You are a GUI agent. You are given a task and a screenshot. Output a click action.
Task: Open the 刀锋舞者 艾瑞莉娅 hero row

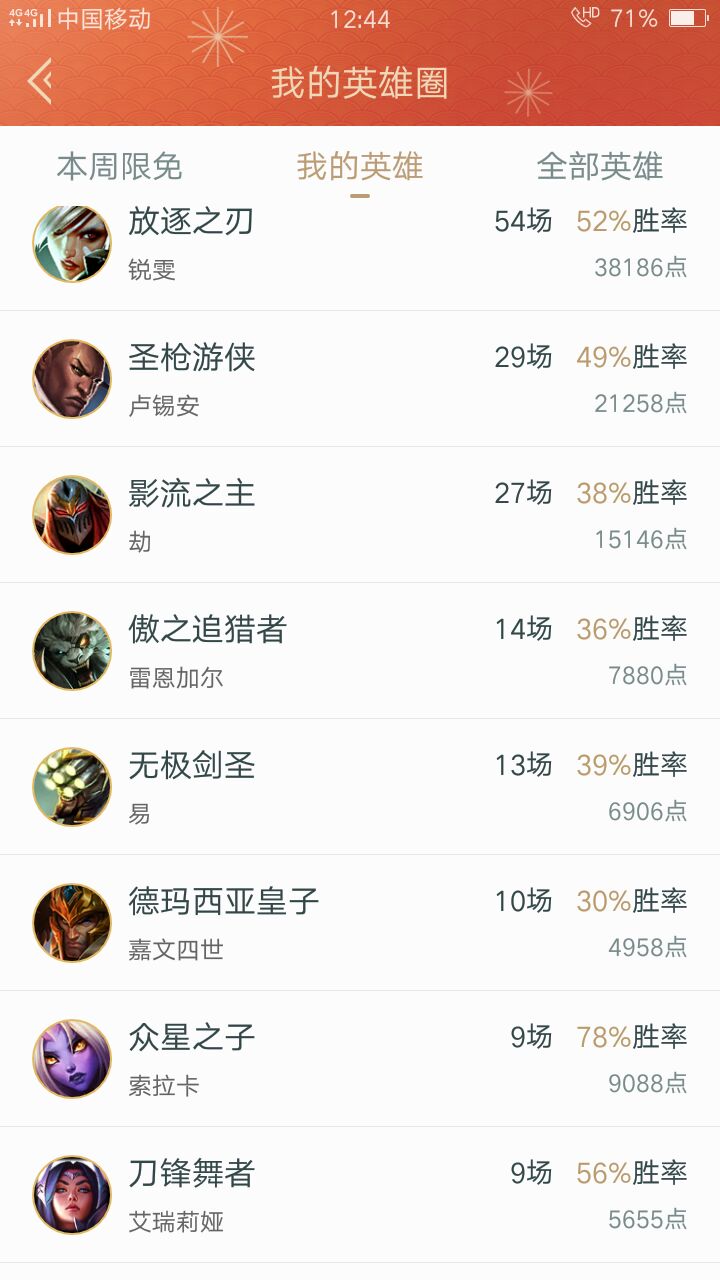click(x=360, y=1195)
